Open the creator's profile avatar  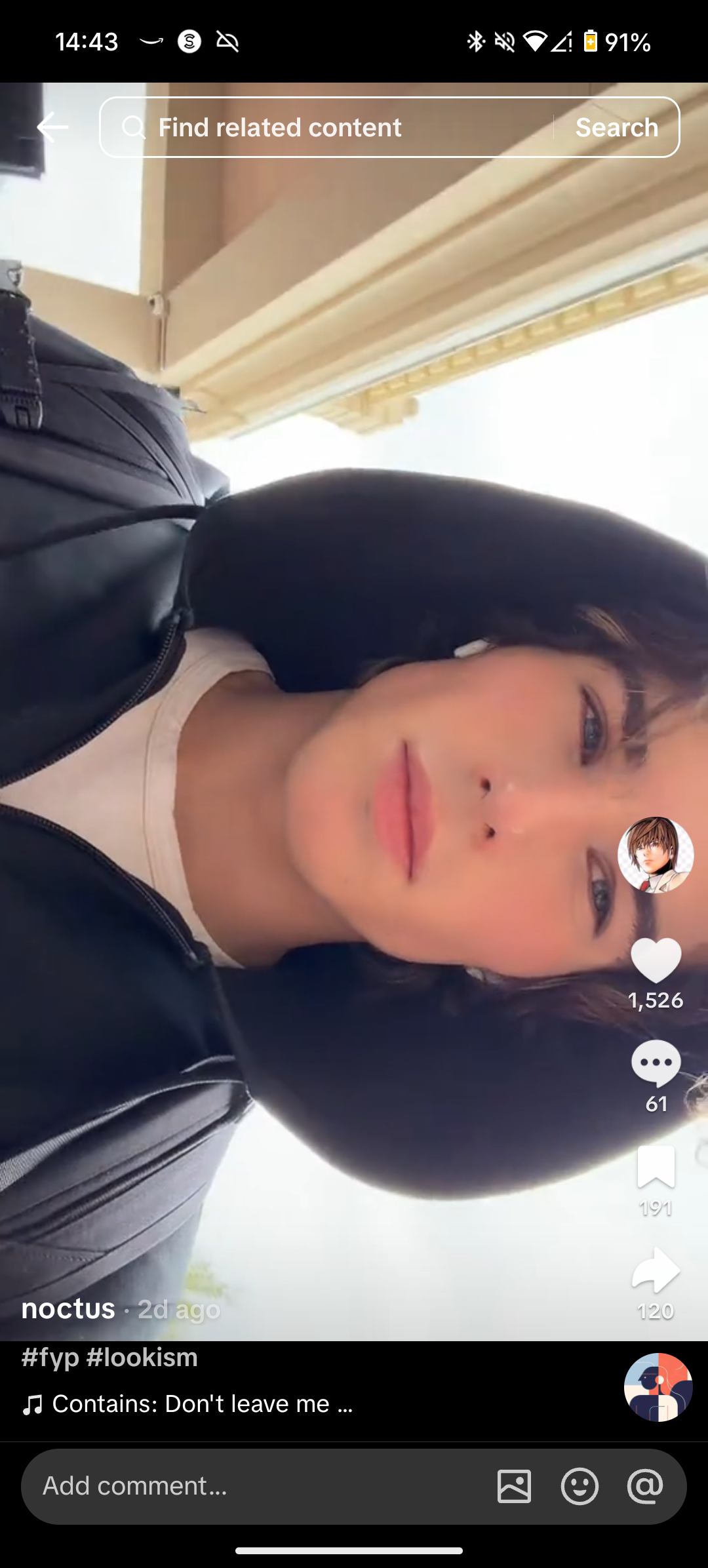(x=656, y=854)
